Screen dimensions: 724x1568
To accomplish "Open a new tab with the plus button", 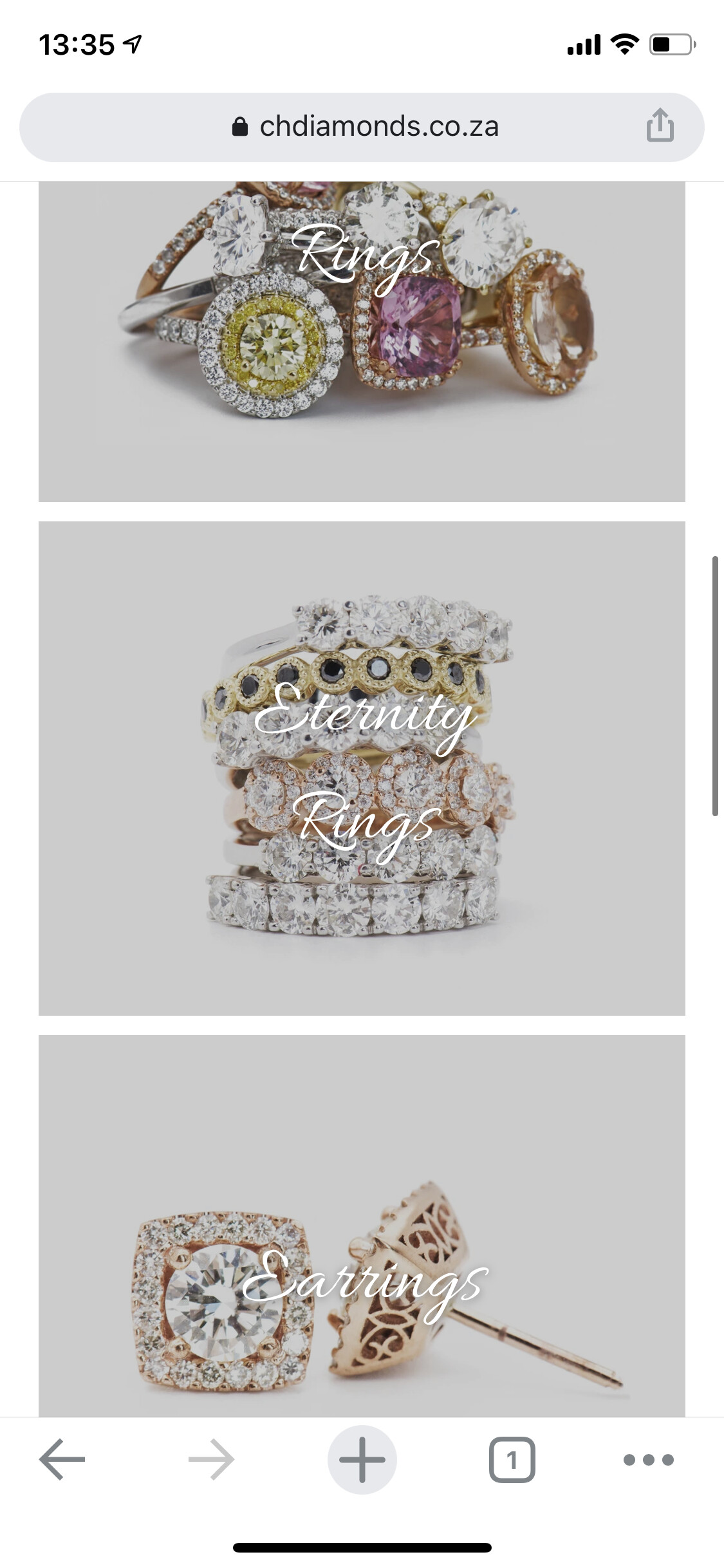I will point(362,1459).
